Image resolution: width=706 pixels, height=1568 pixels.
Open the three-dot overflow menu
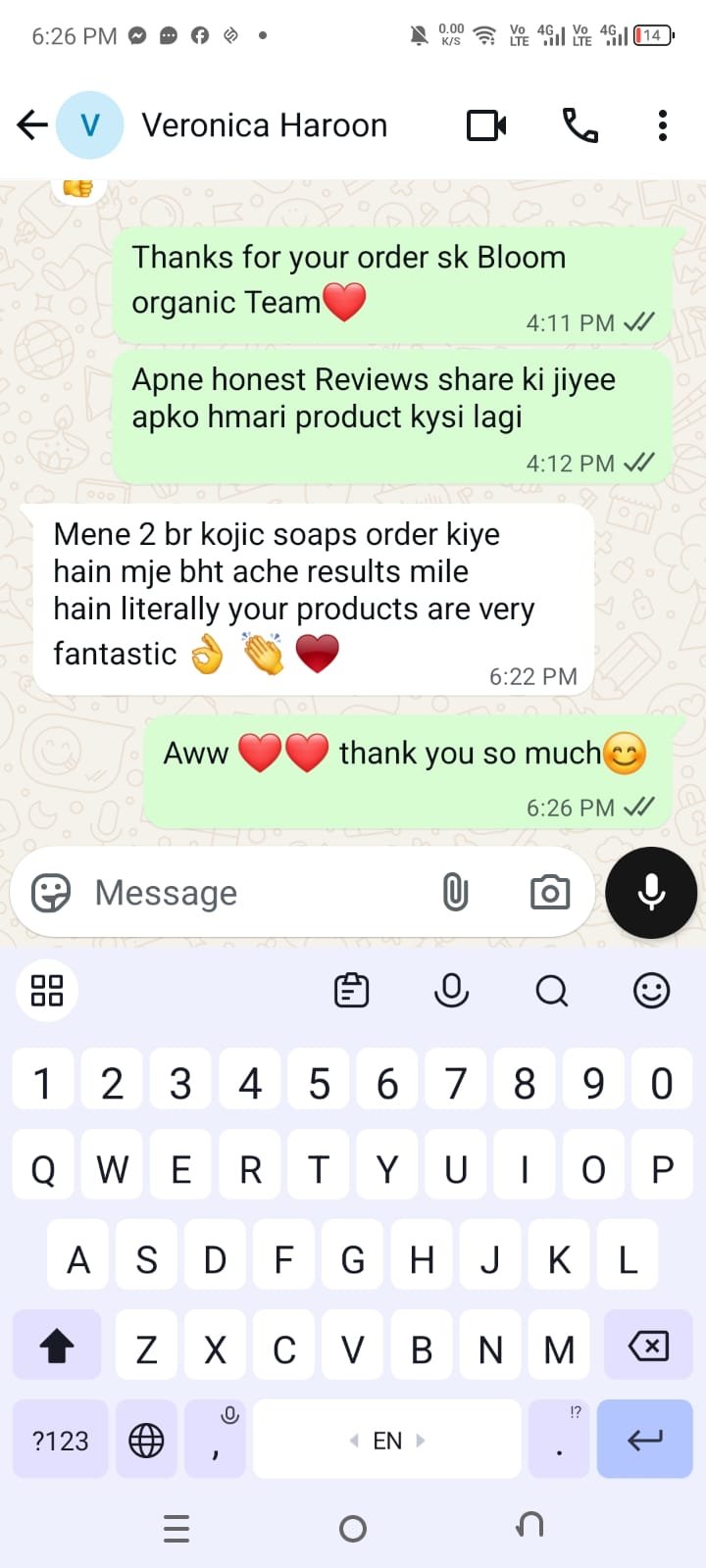click(663, 125)
